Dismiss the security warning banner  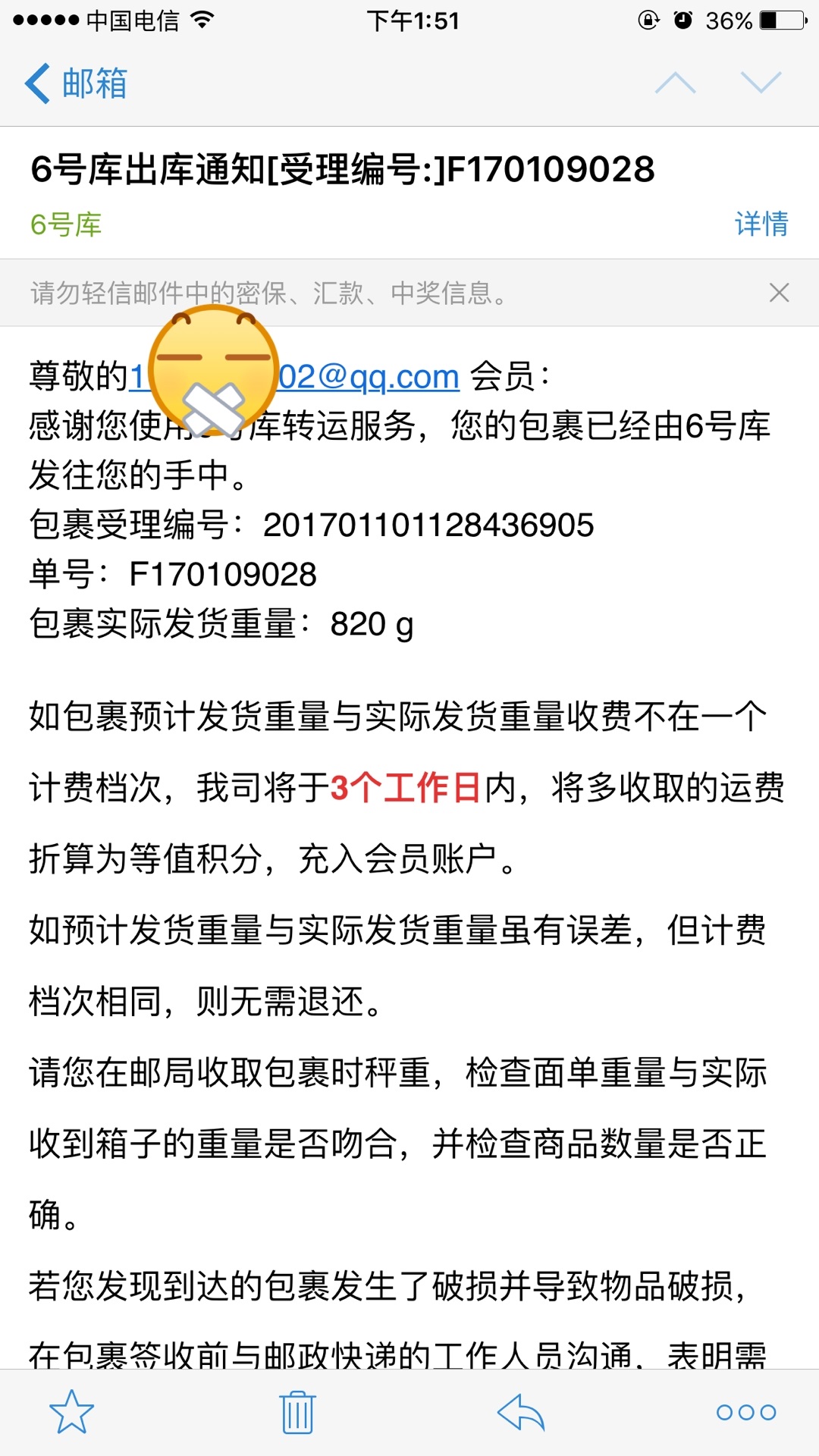coord(779,293)
